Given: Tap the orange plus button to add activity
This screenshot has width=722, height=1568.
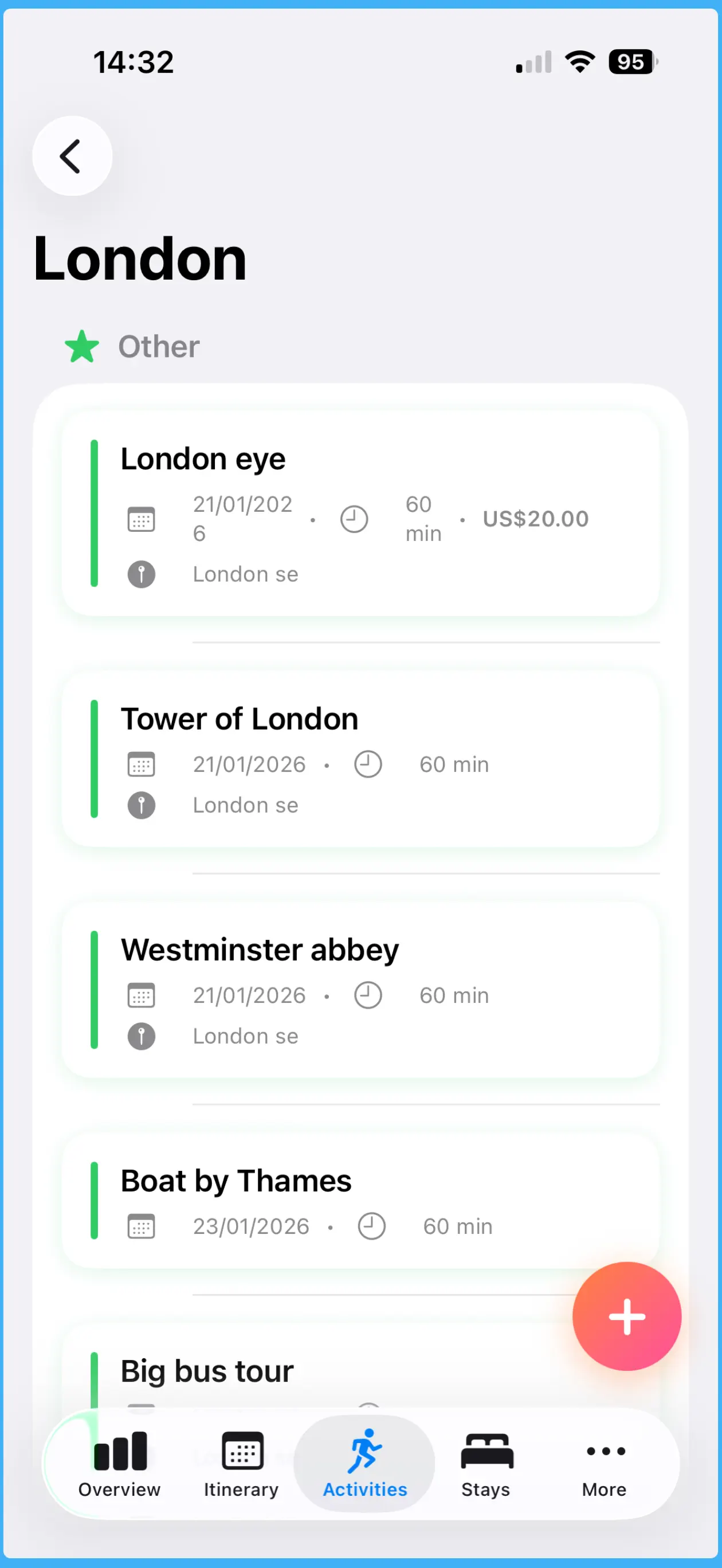Looking at the screenshot, I should pos(626,1316).
